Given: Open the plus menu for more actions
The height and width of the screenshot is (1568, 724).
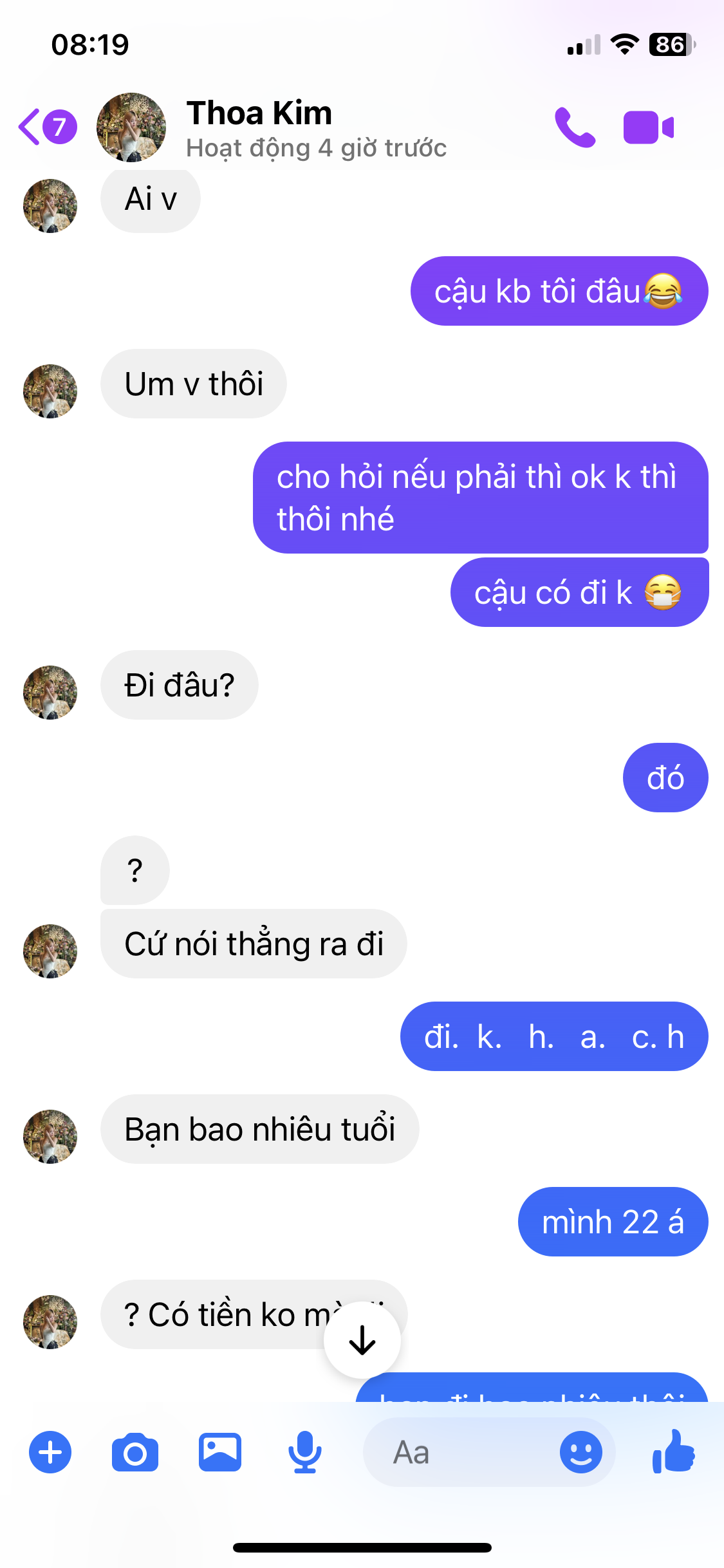Looking at the screenshot, I should (x=50, y=1452).
